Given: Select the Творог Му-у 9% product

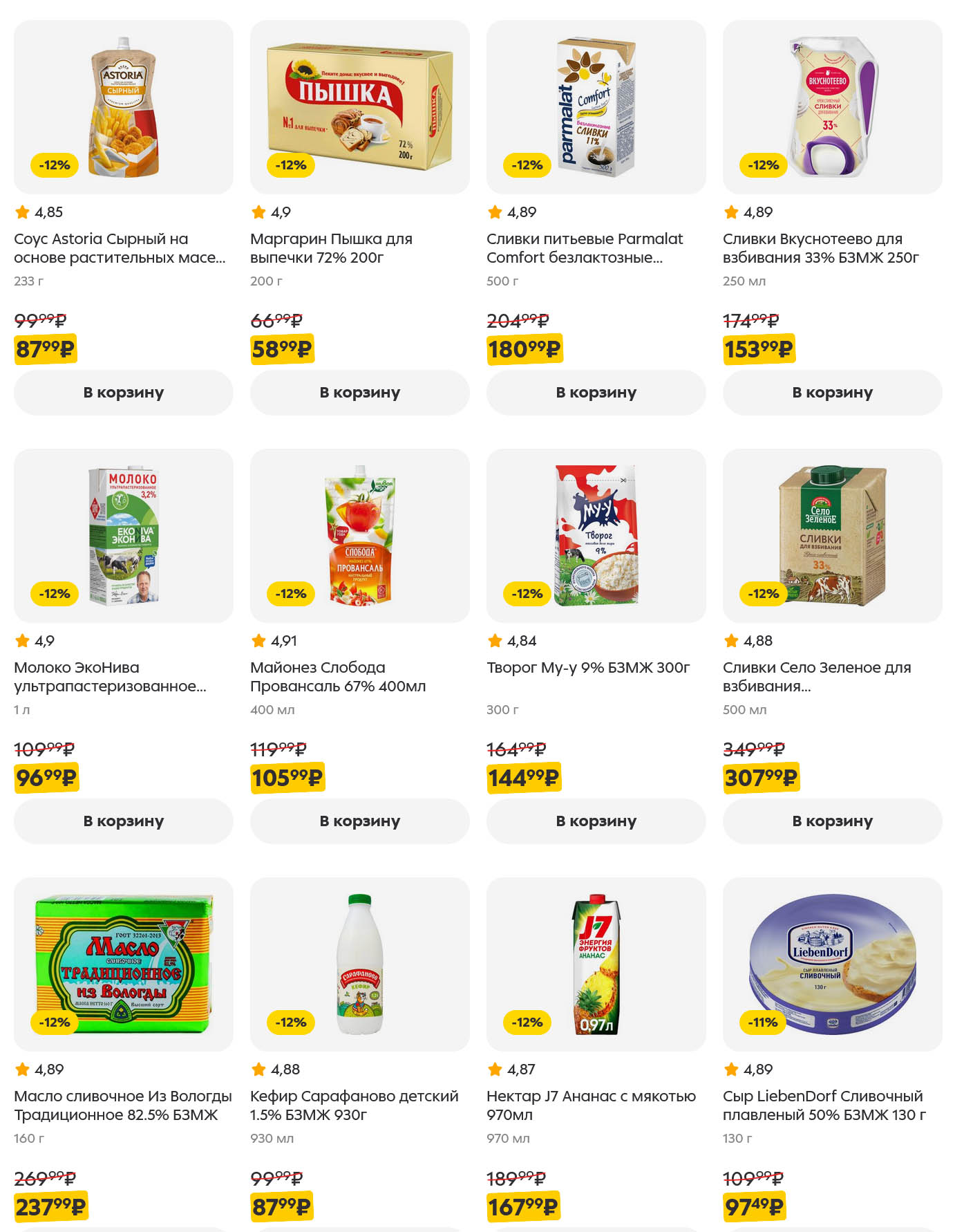Looking at the screenshot, I should coord(587,668).
